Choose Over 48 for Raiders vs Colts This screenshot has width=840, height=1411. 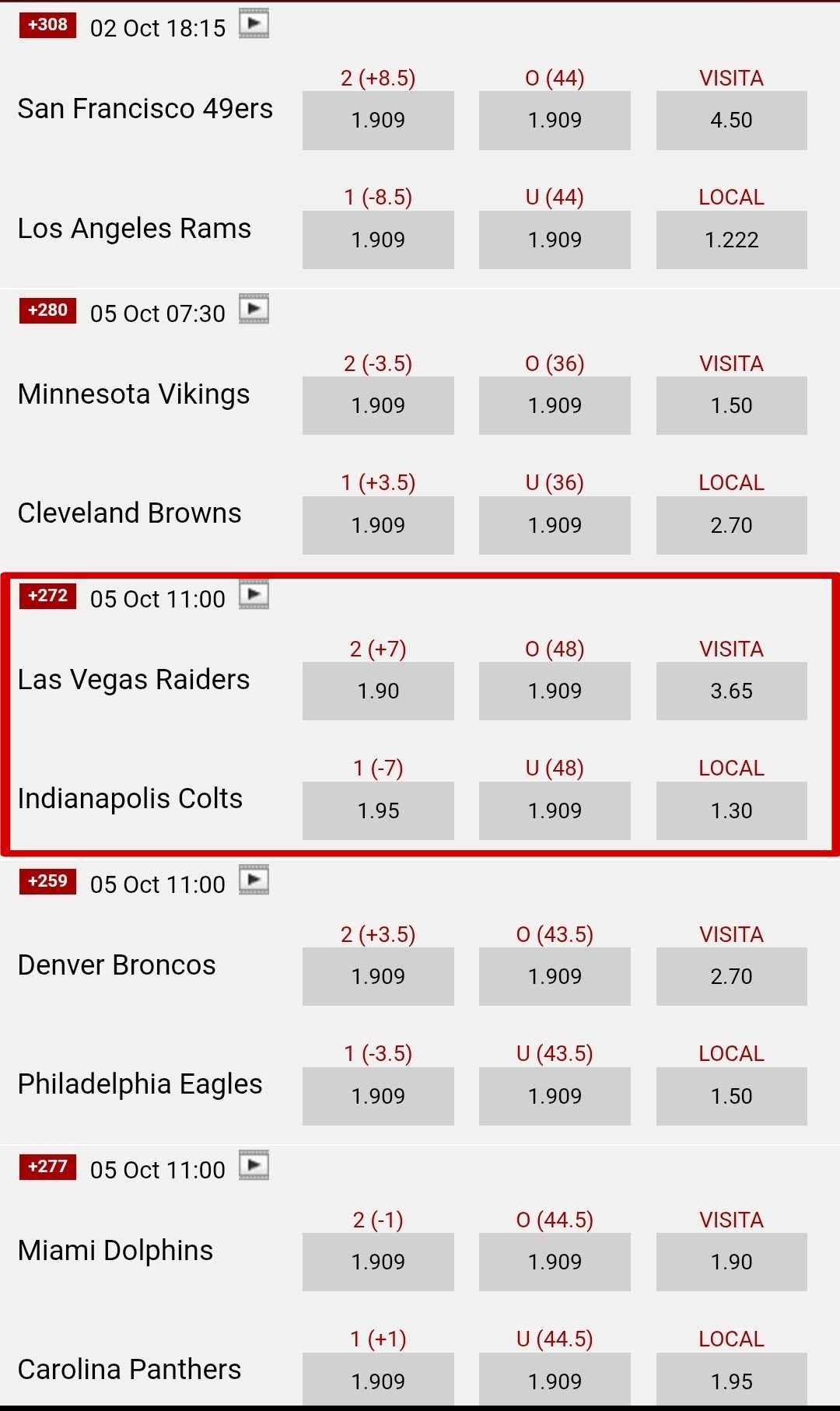point(555,691)
